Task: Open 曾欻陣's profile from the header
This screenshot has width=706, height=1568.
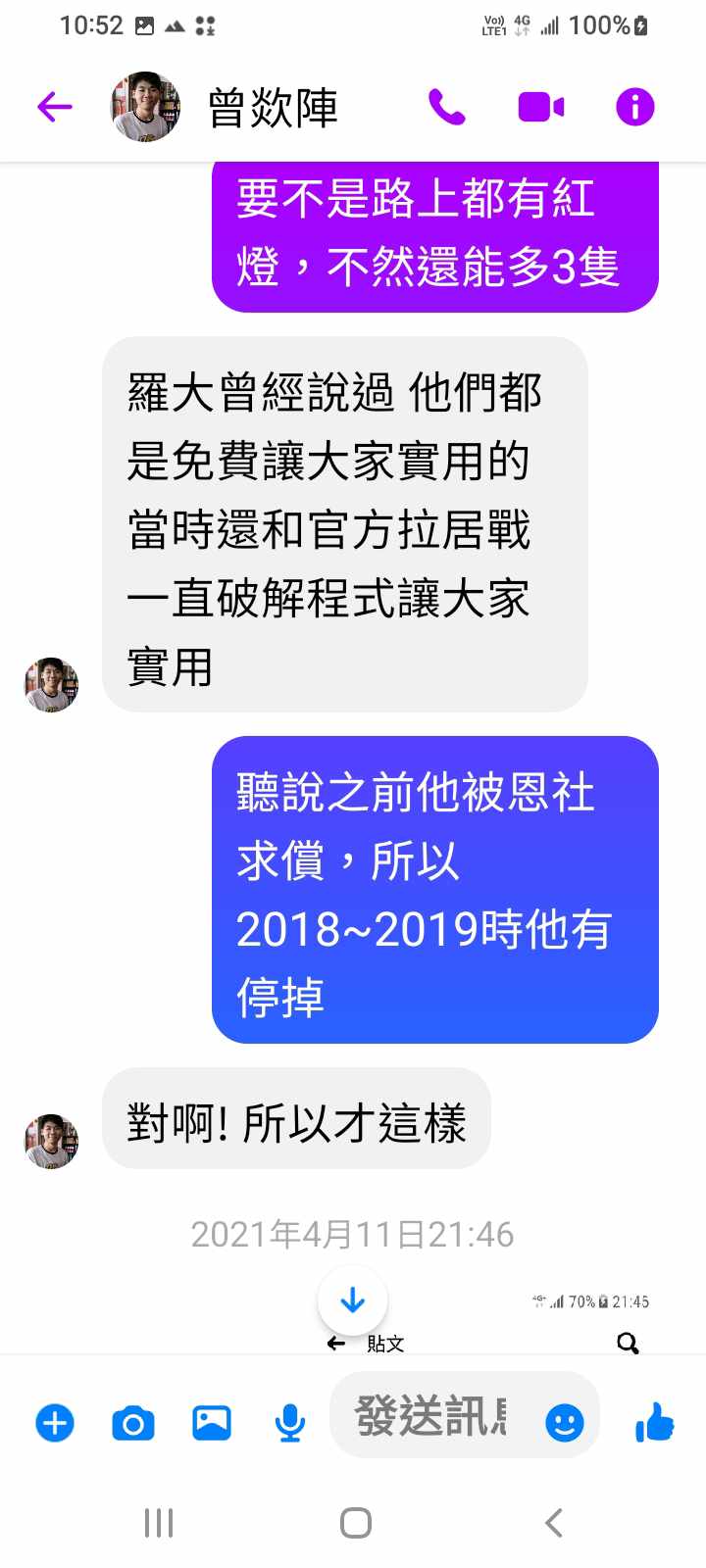Action: (273, 107)
